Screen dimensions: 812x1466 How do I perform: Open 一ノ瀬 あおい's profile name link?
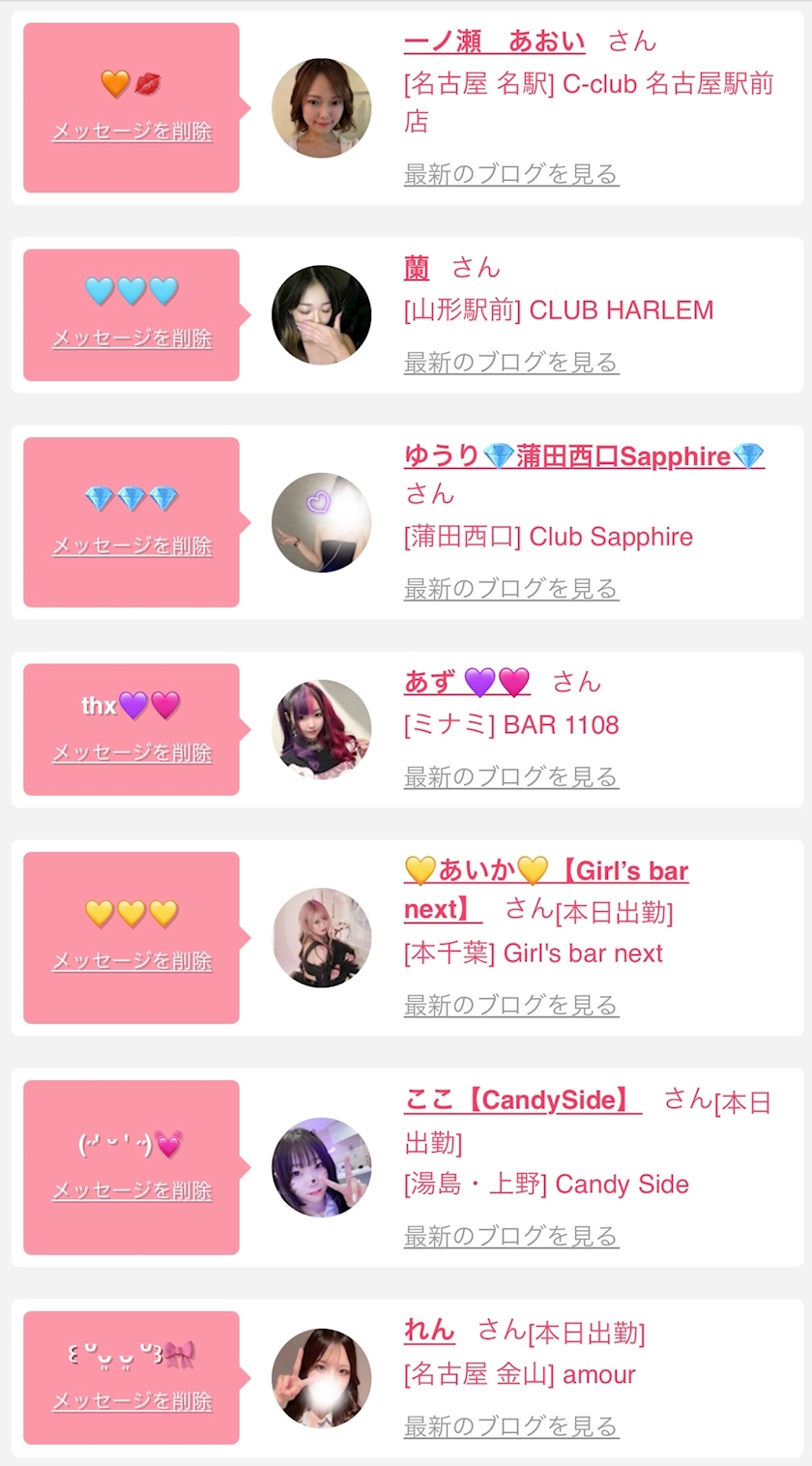tap(494, 42)
